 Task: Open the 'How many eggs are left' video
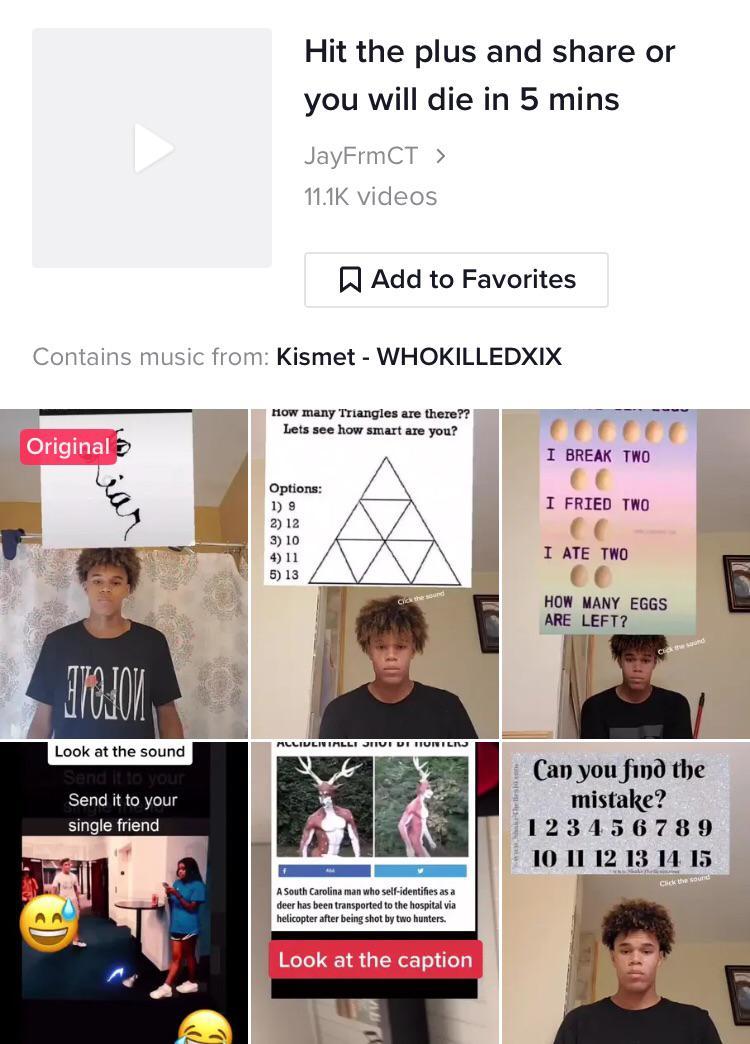626,574
